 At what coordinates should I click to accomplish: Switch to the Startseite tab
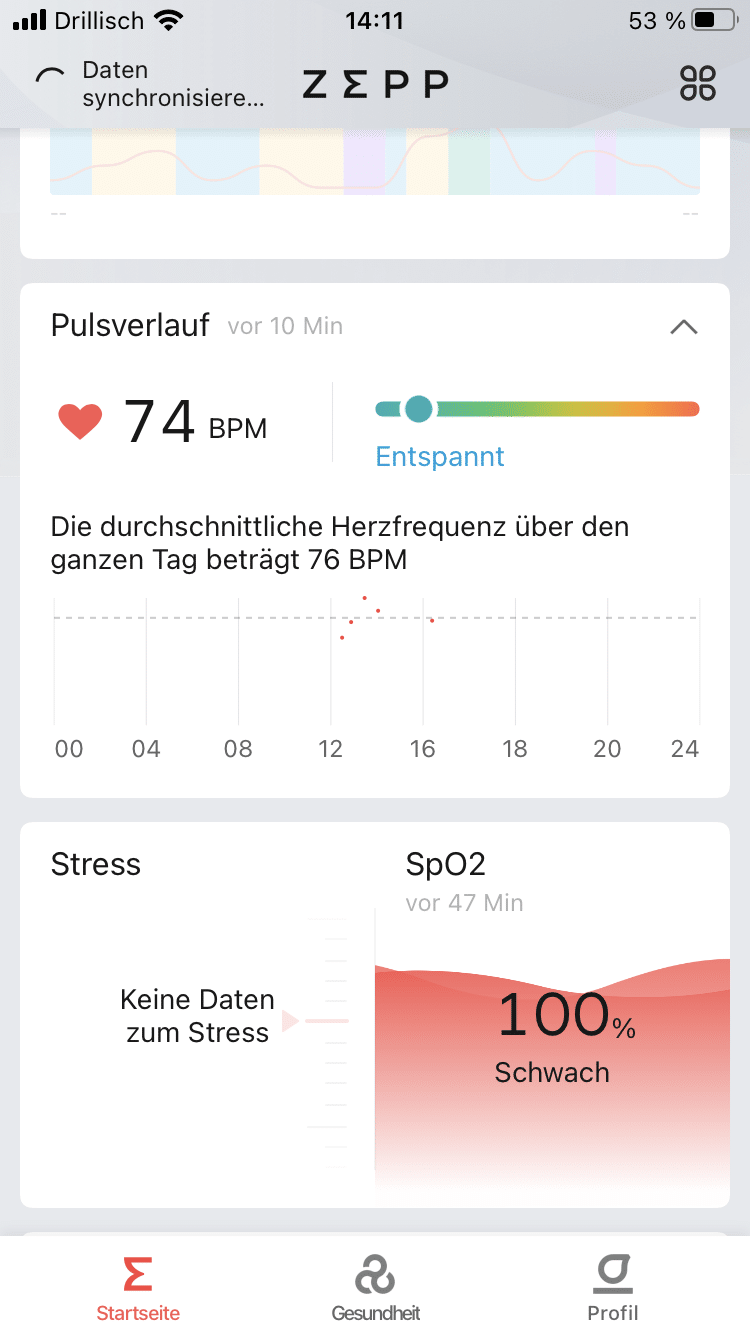pyautogui.click(x=138, y=1289)
